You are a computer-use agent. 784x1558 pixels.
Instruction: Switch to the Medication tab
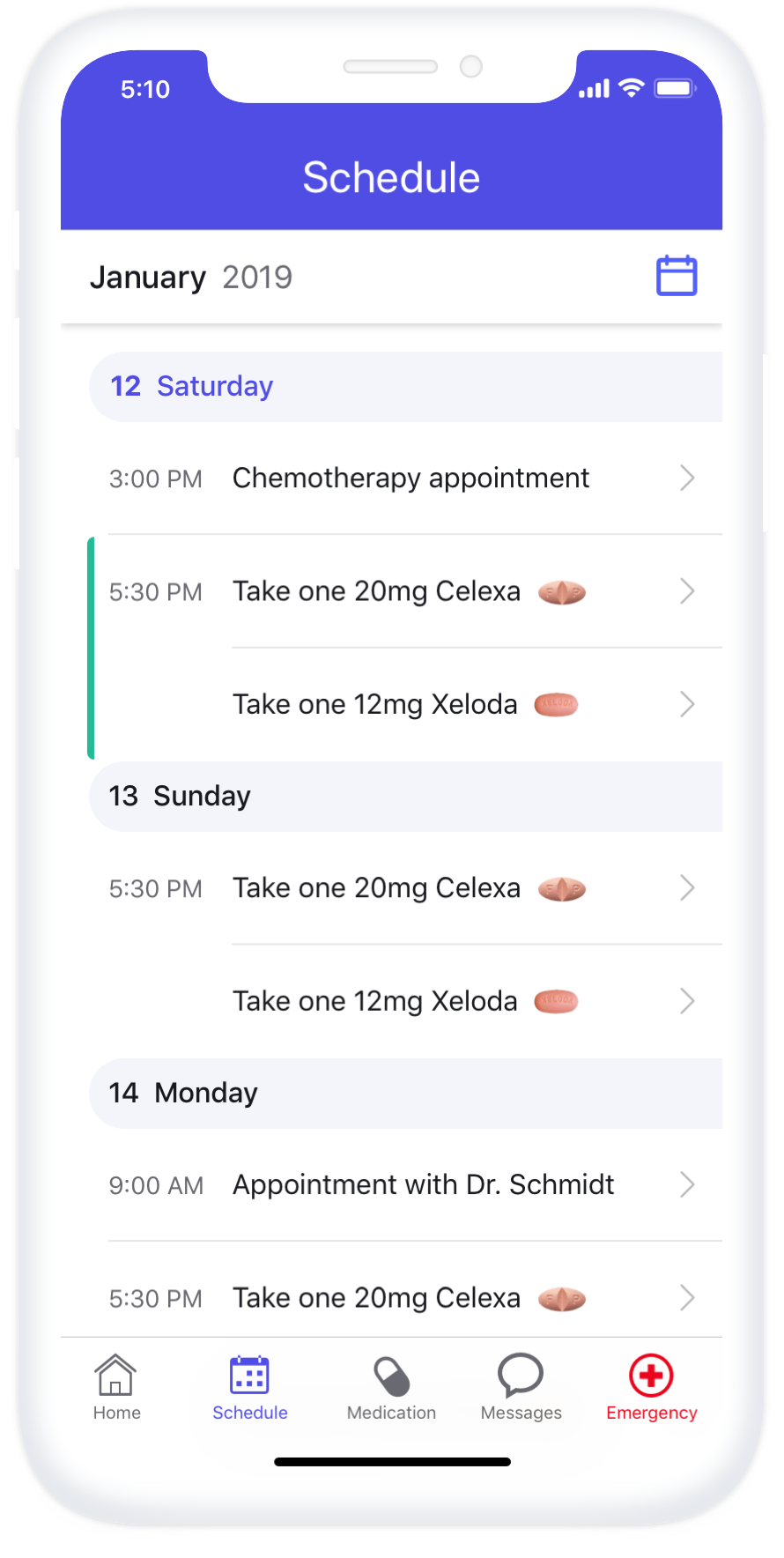pos(391,1388)
